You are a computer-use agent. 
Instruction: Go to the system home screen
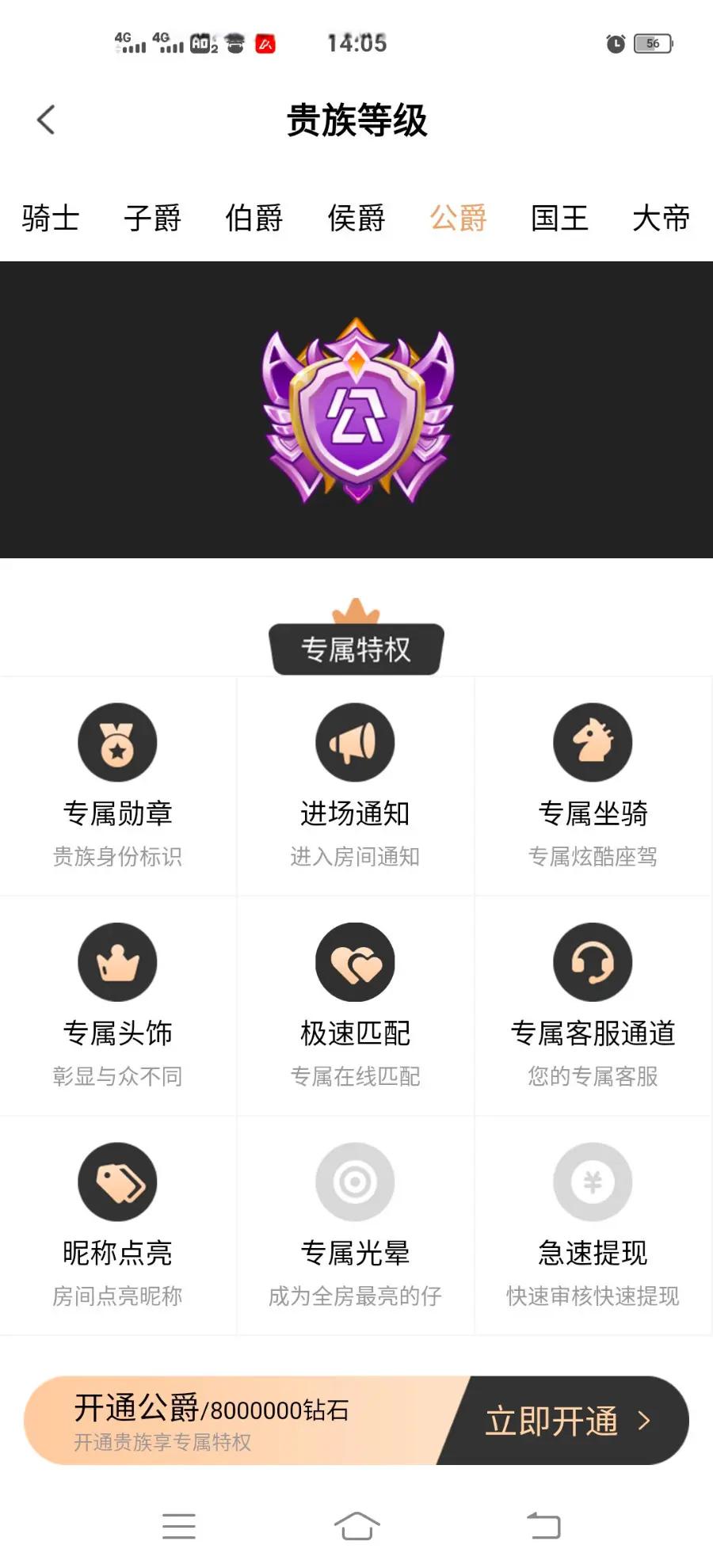[356, 1525]
